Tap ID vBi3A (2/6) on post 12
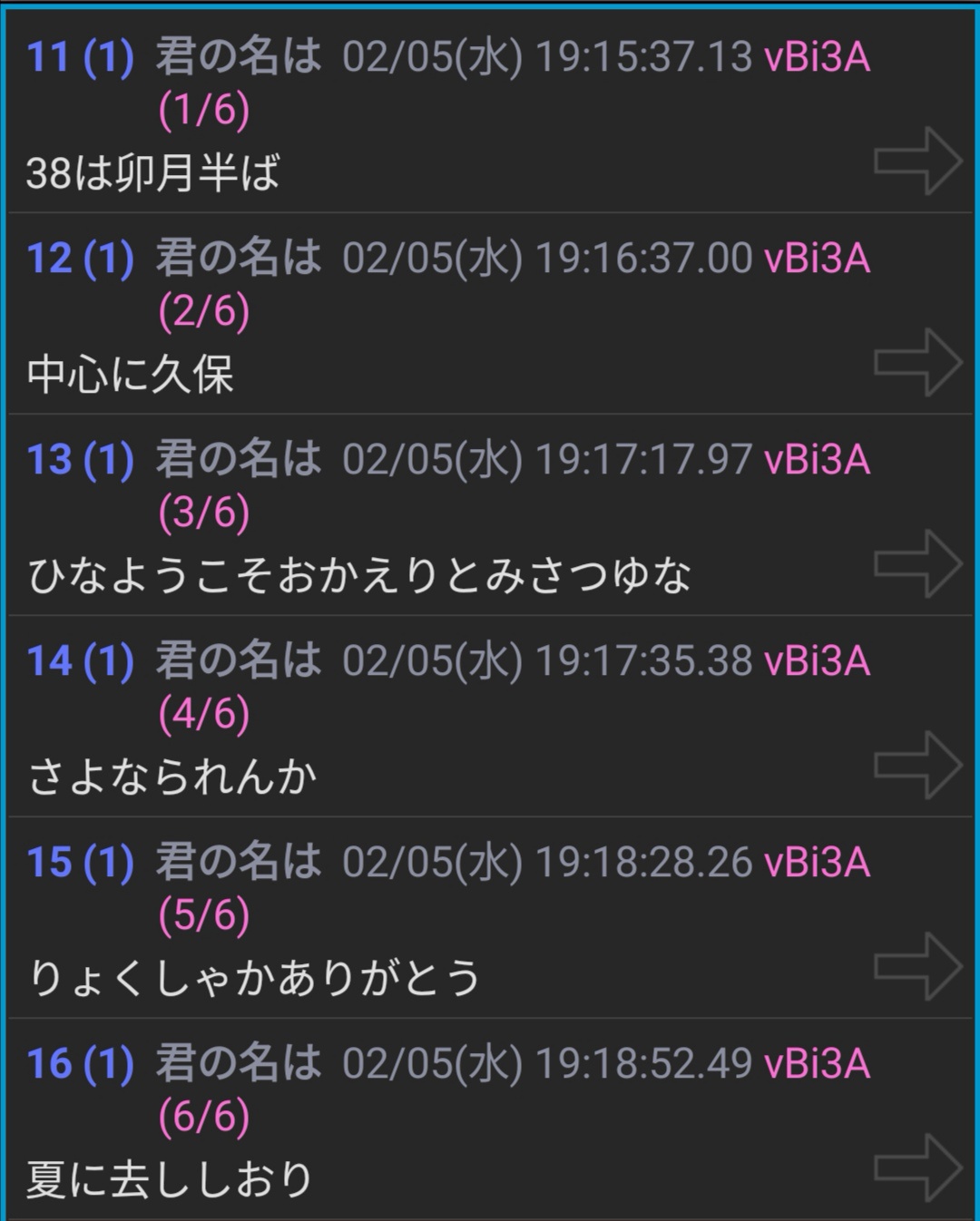The image size is (980, 1221). point(817,259)
